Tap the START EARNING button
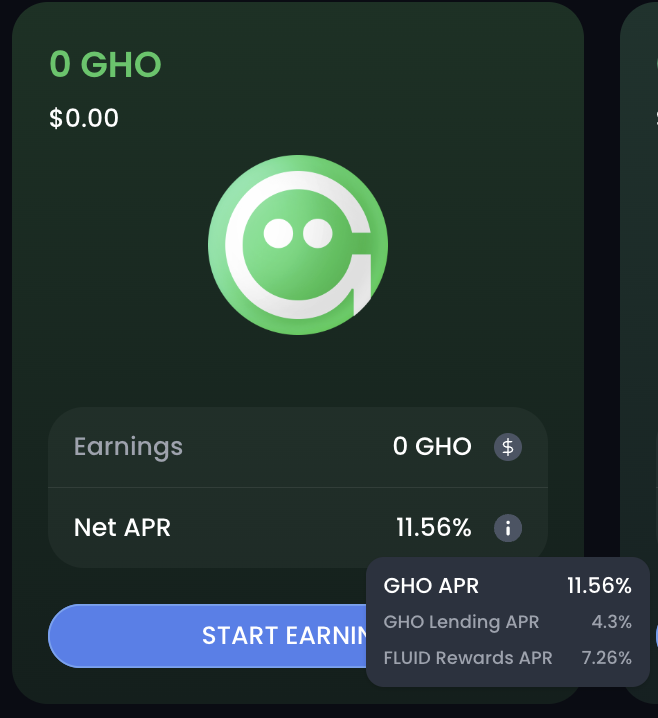 click(210, 635)
